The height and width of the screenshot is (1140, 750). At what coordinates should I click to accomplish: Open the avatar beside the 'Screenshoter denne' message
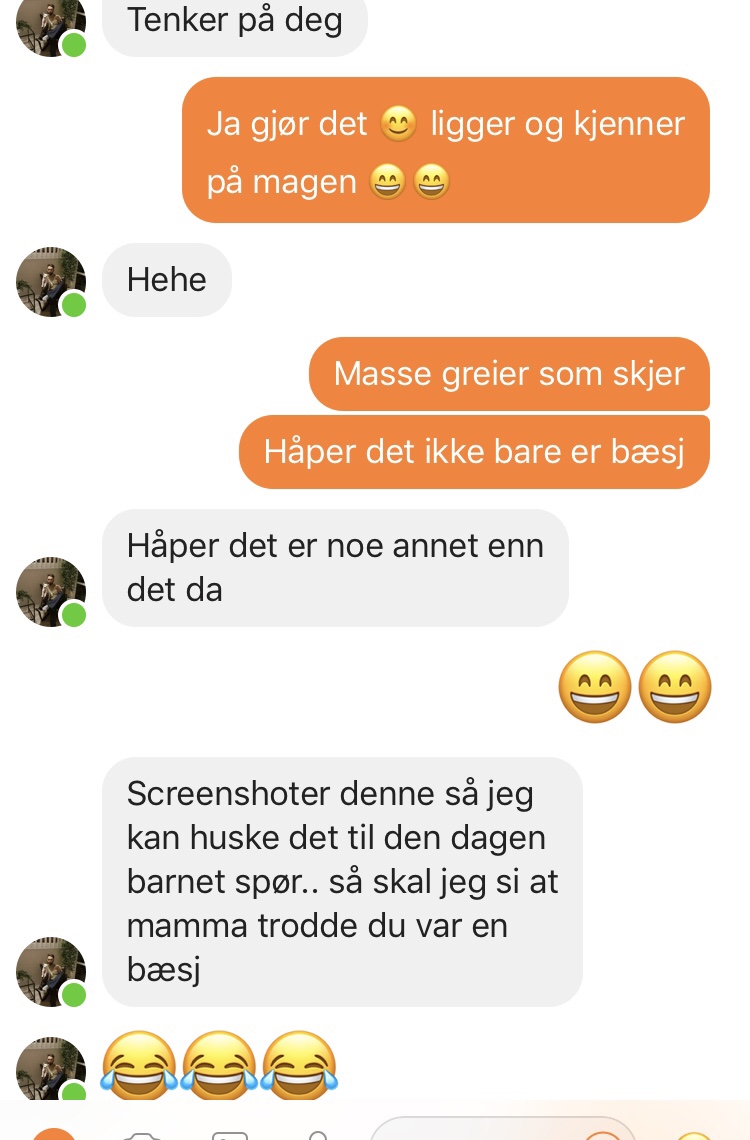(x=50, y=972)
